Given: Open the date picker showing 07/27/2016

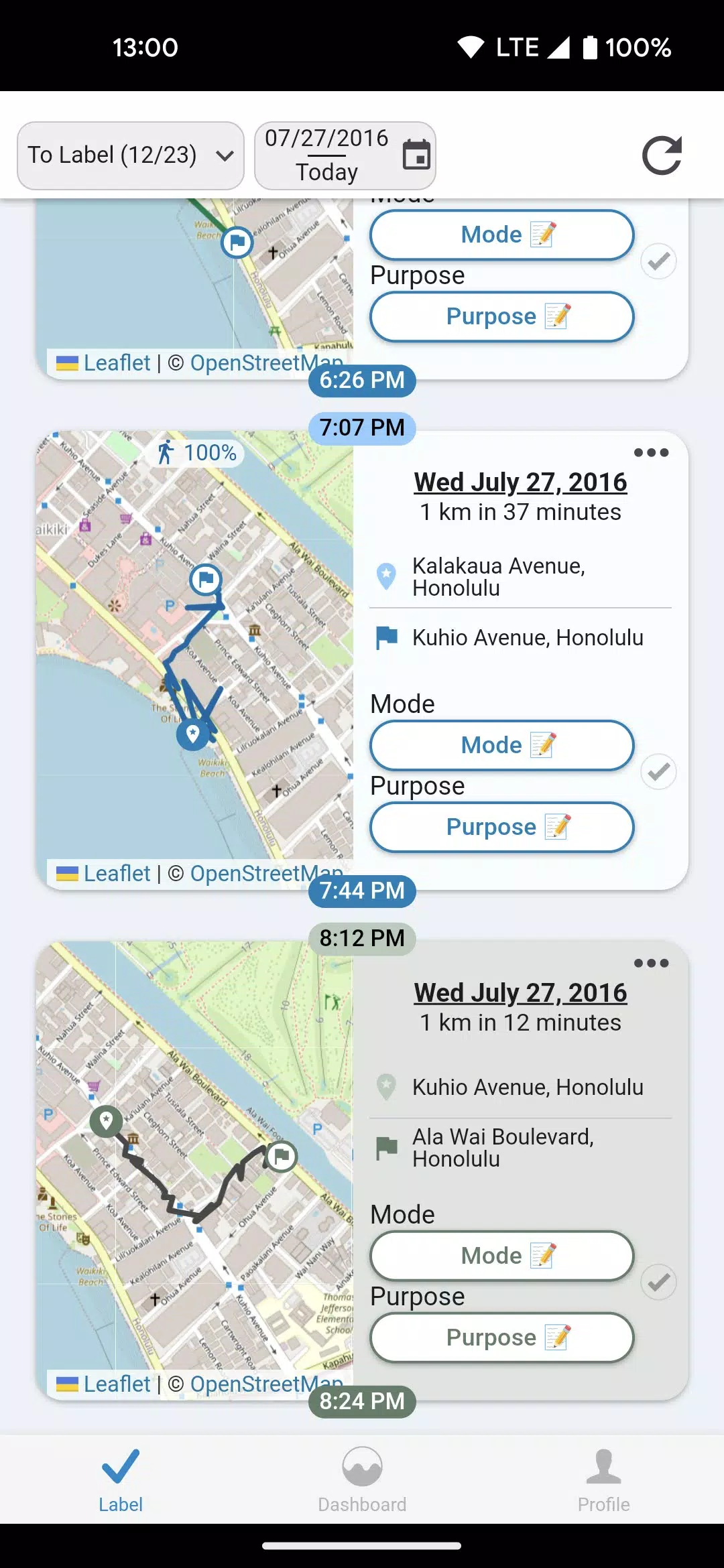Looking at the screenshot, I should click(345, 155).
